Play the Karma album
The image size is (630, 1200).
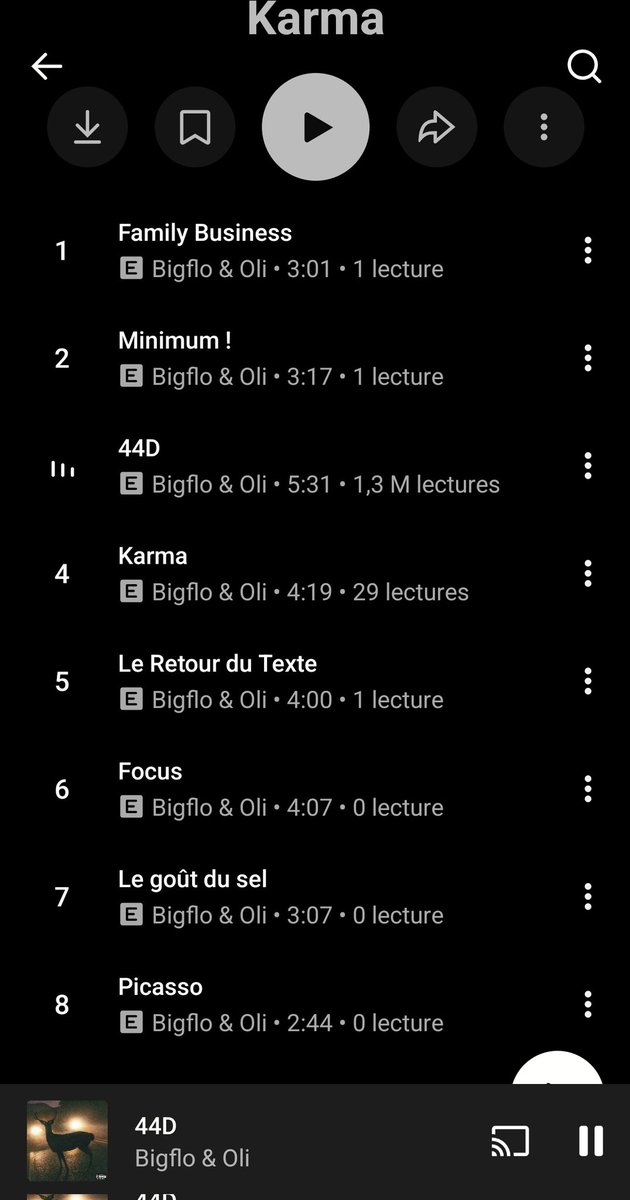point(316,127)
